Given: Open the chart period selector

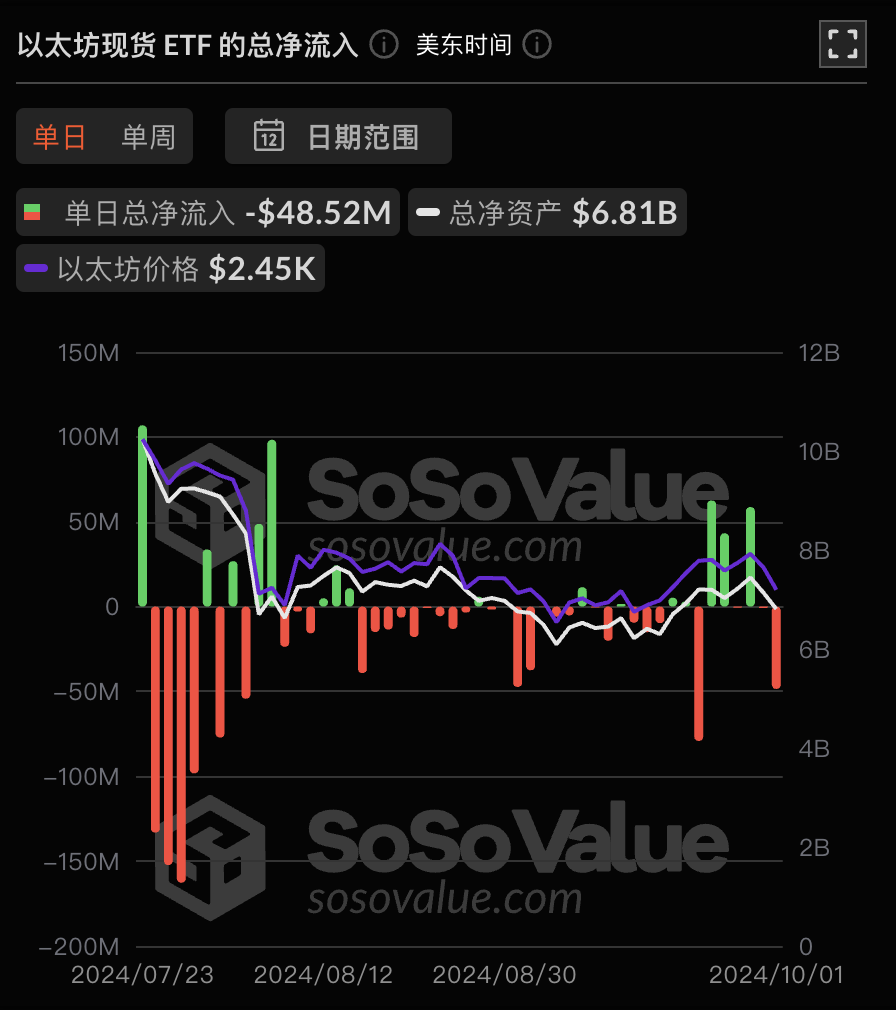Looking at the screenshot, I should tap(104, 137).
